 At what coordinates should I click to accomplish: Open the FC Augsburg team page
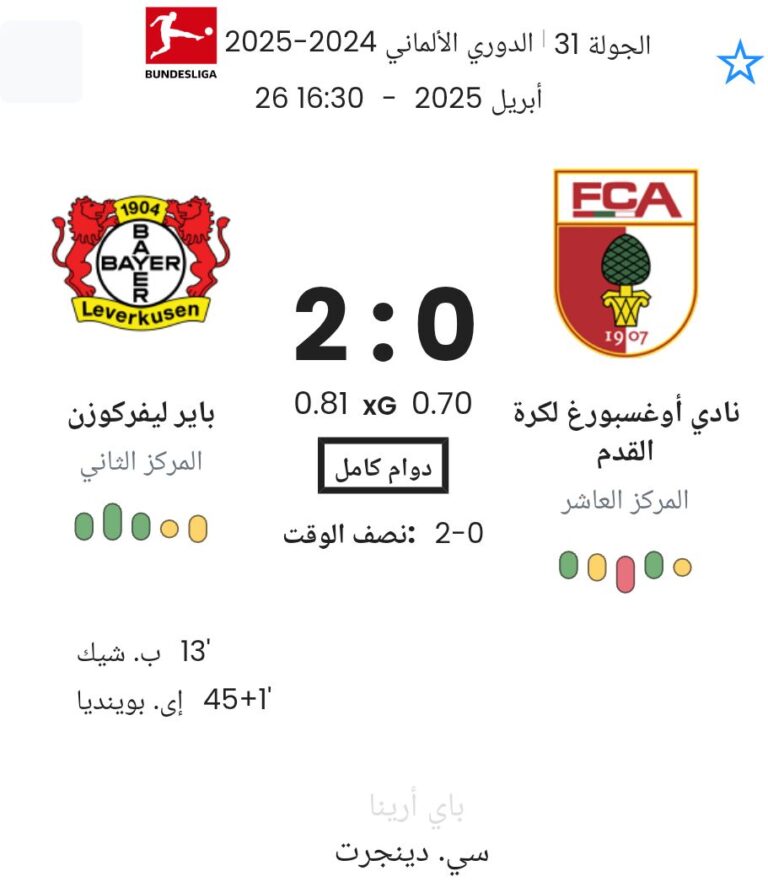click(625, 263)
